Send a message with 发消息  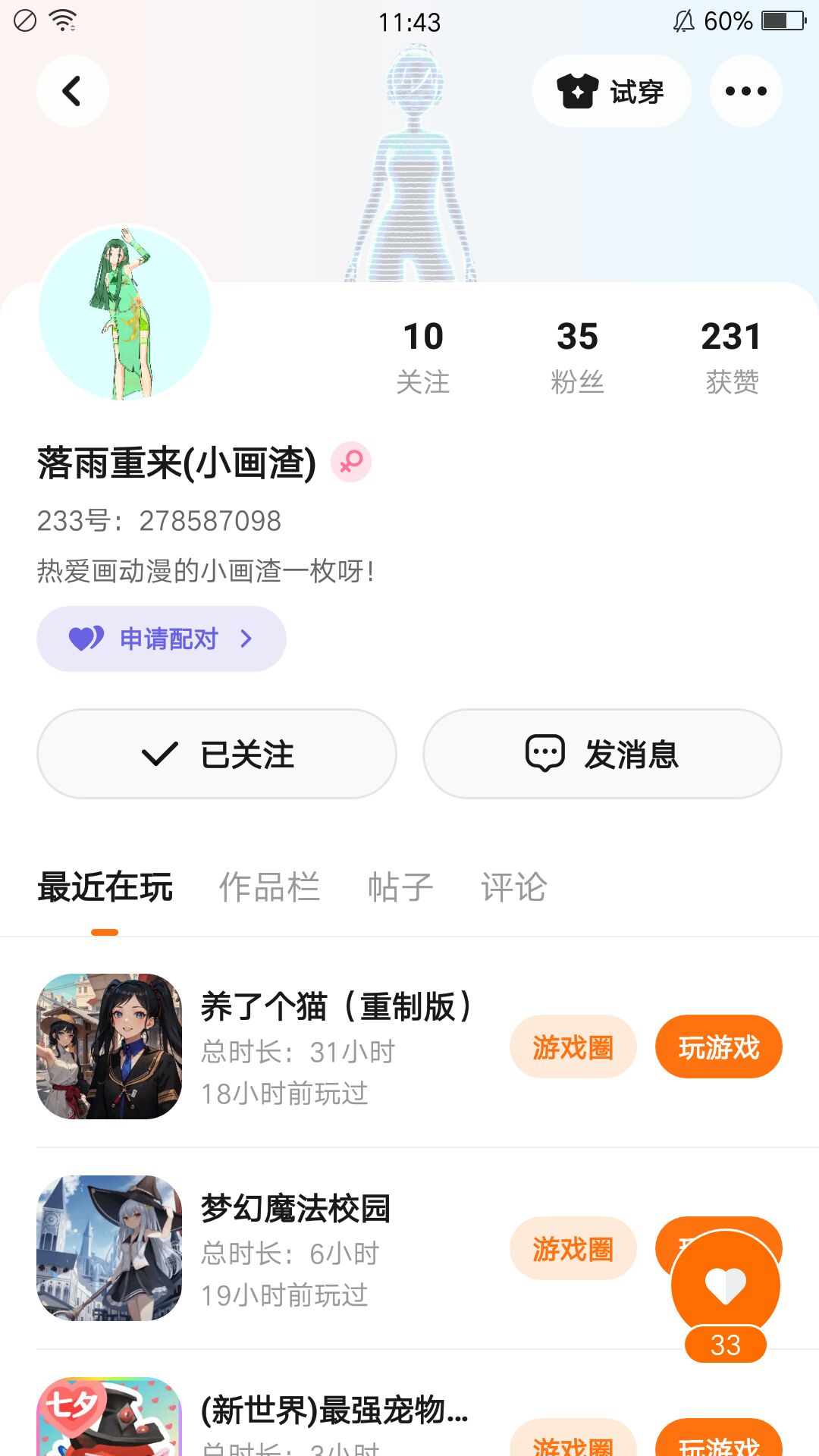602,754
